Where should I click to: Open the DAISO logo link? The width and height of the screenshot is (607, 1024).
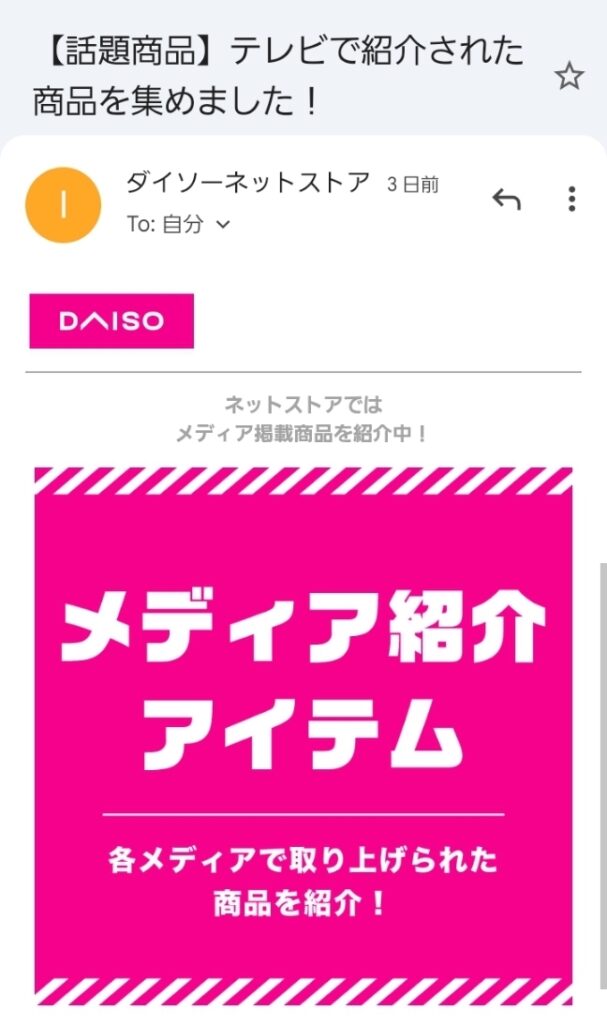click(x=111, y=321)
